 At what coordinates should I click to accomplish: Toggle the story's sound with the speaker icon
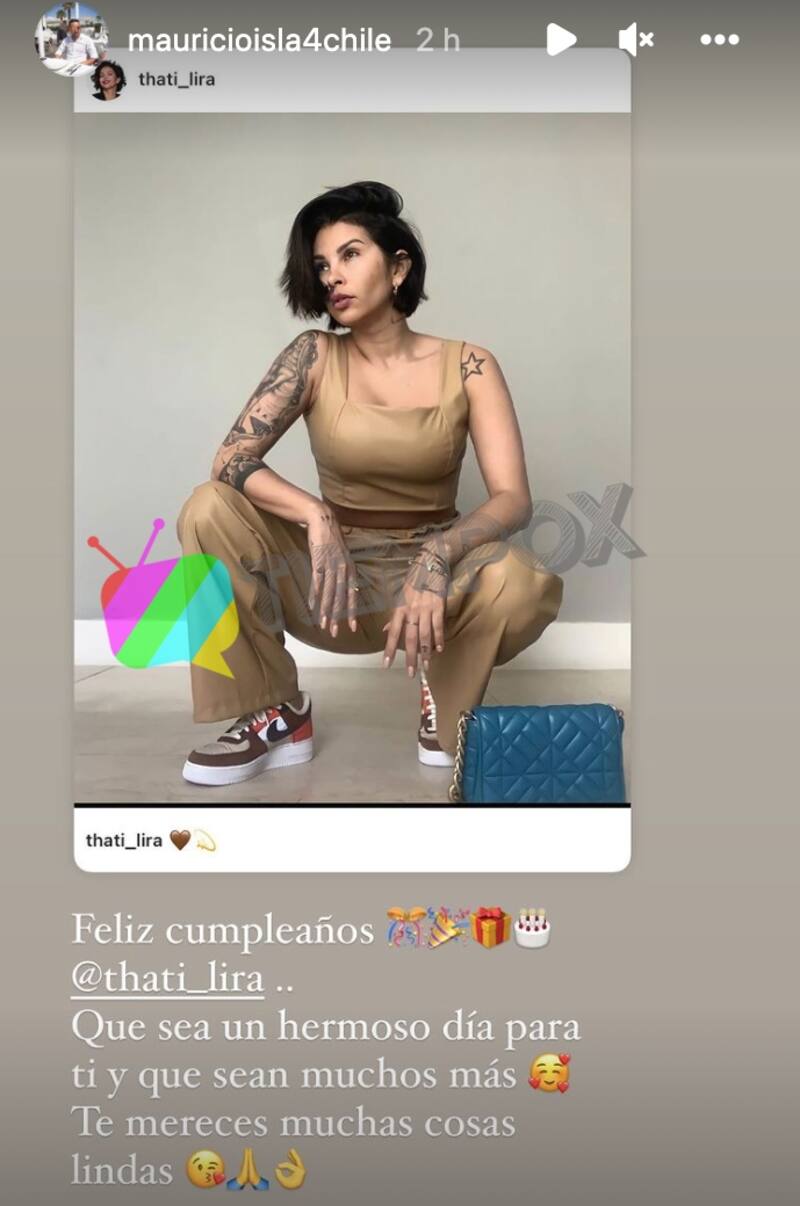tap(636, 40)
